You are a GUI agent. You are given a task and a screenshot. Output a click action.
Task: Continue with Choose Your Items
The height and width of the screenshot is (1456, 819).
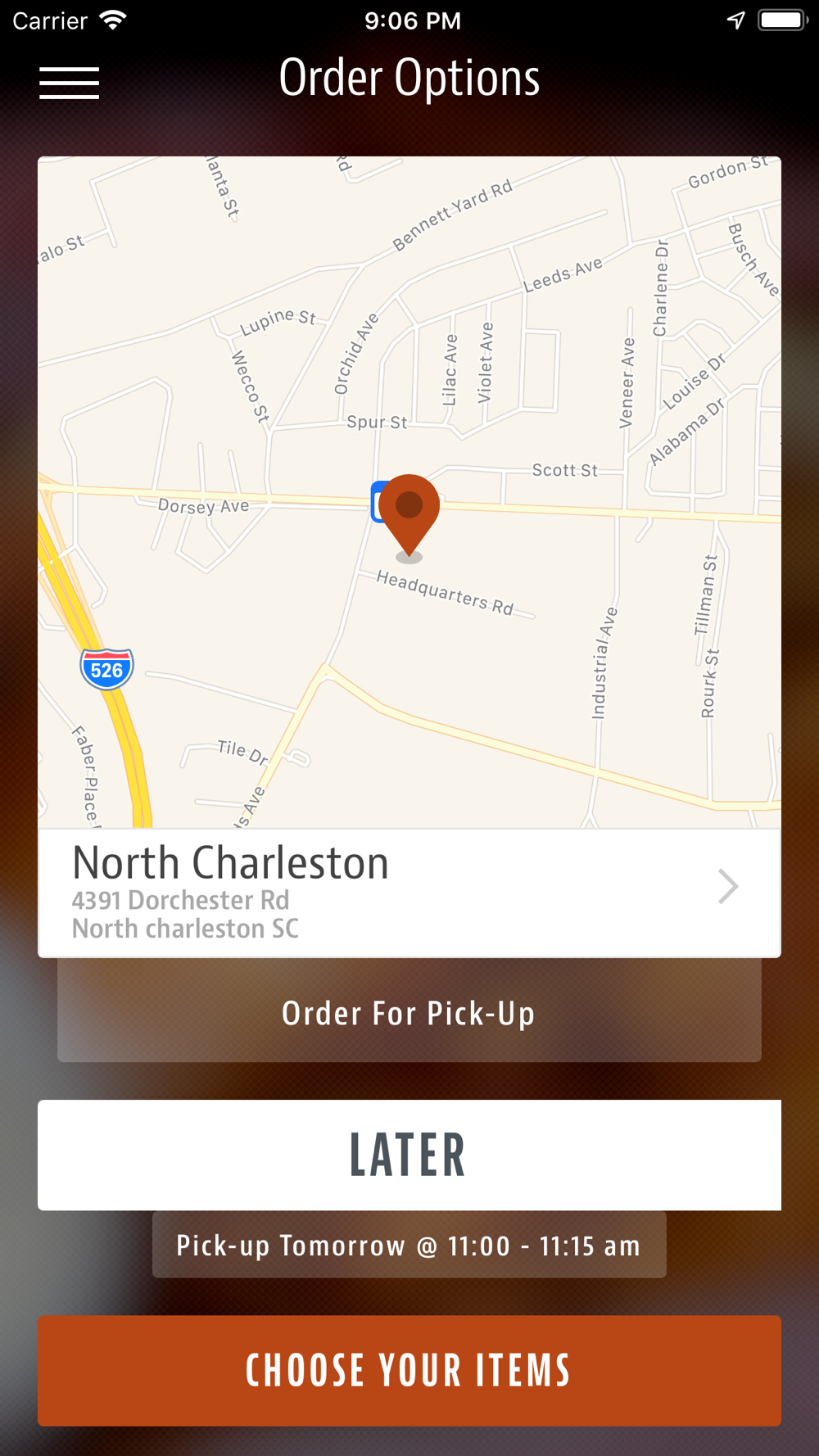(x=409, y=1370)
